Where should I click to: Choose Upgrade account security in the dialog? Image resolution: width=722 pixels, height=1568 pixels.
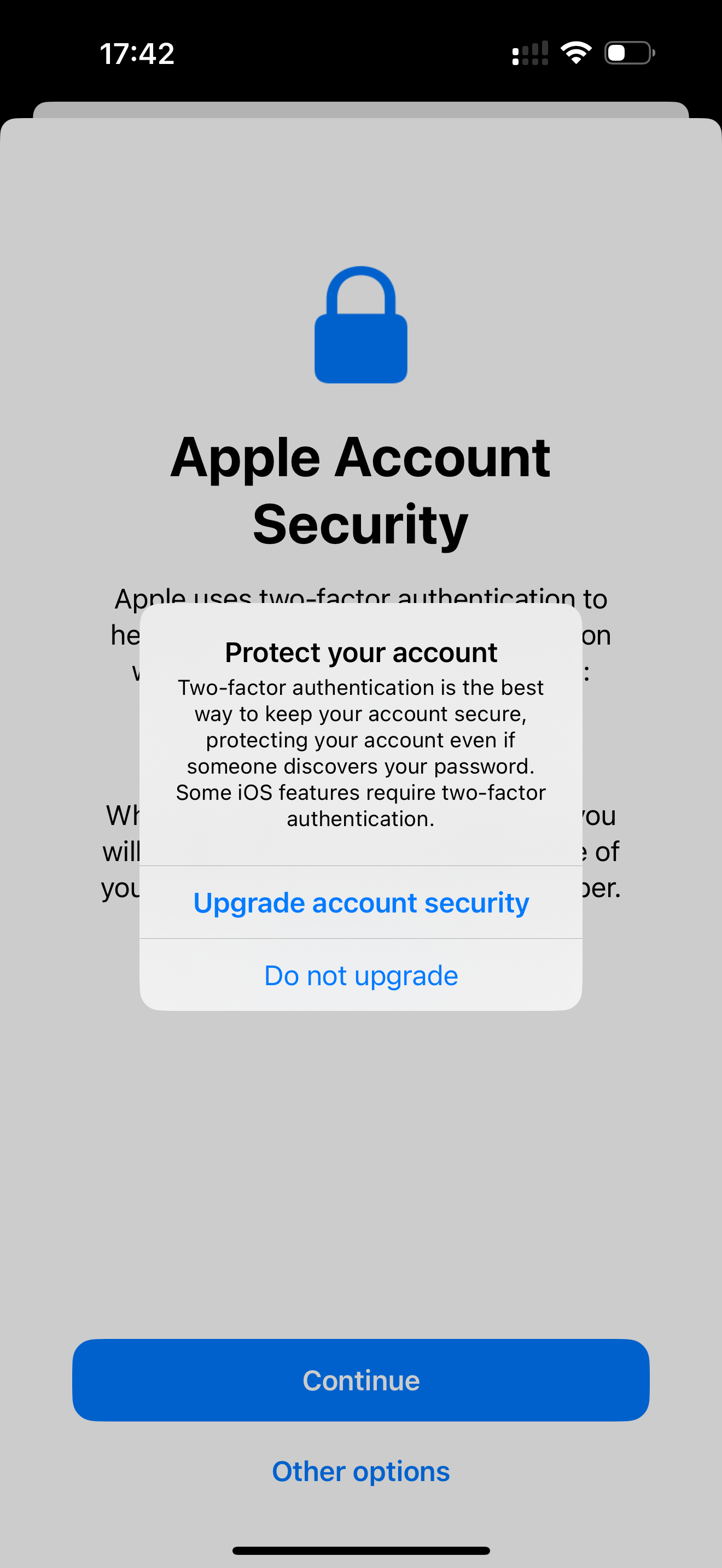coord(361,902)
